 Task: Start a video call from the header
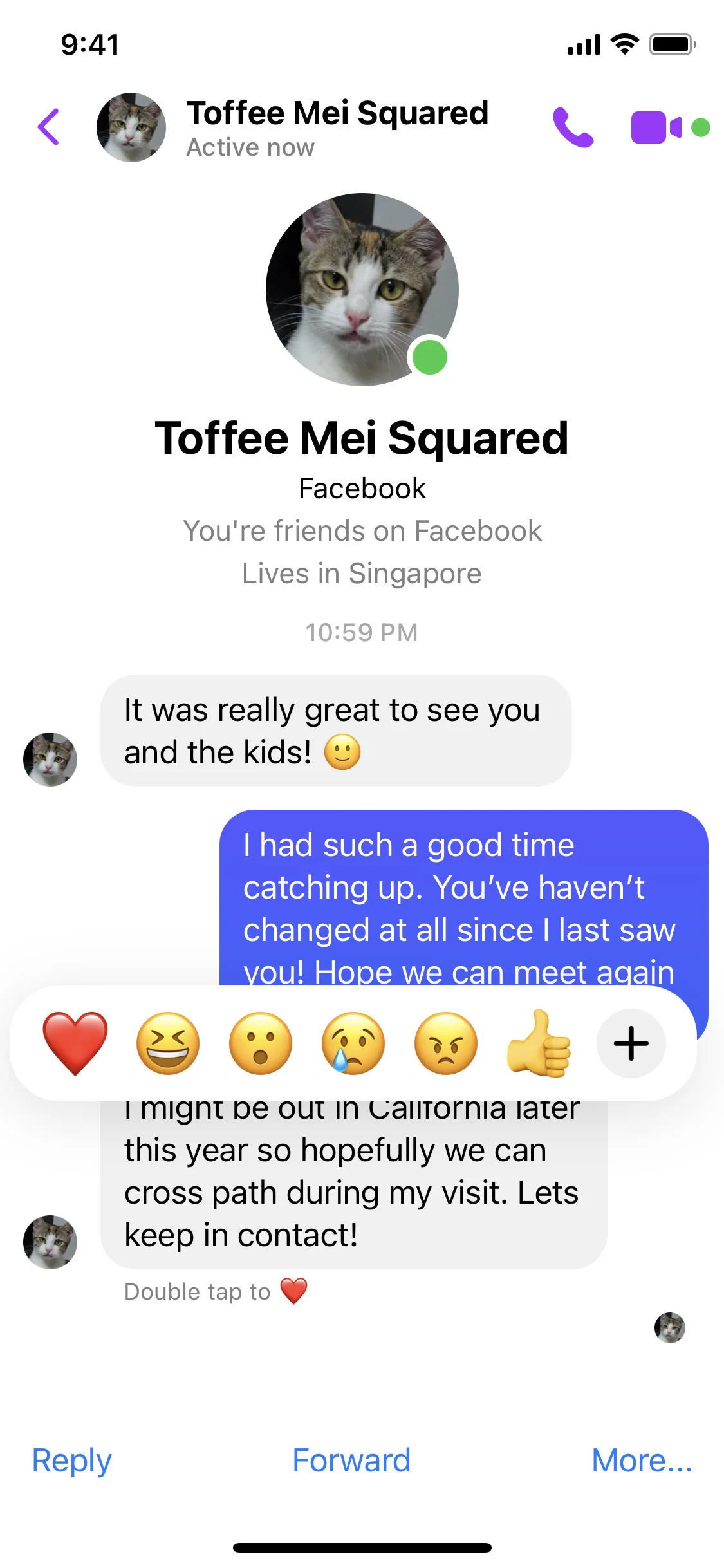coord(651,128)
